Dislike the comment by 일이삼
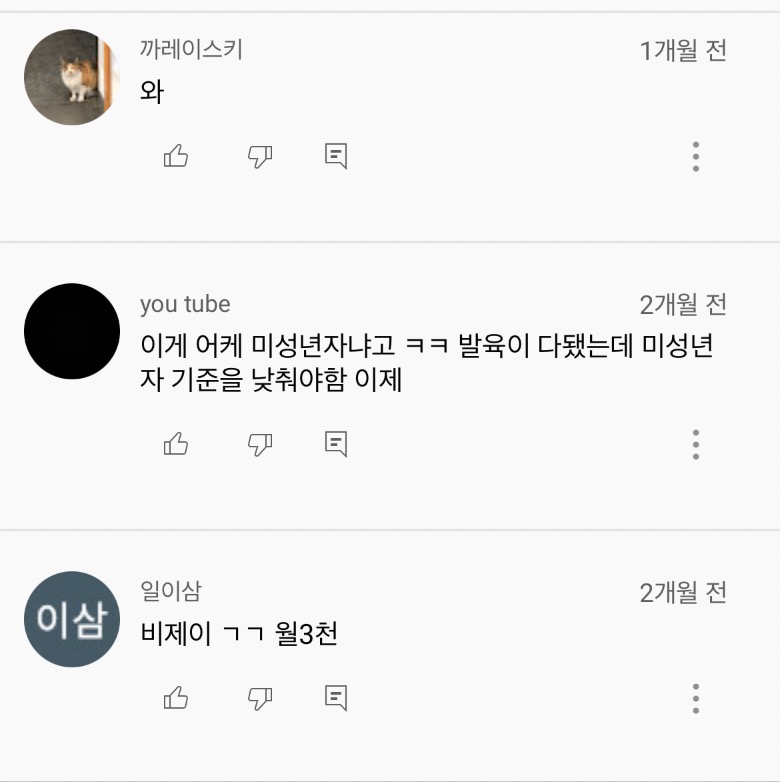The height and width of the screenshot is (782, 780). pos(260,698)
